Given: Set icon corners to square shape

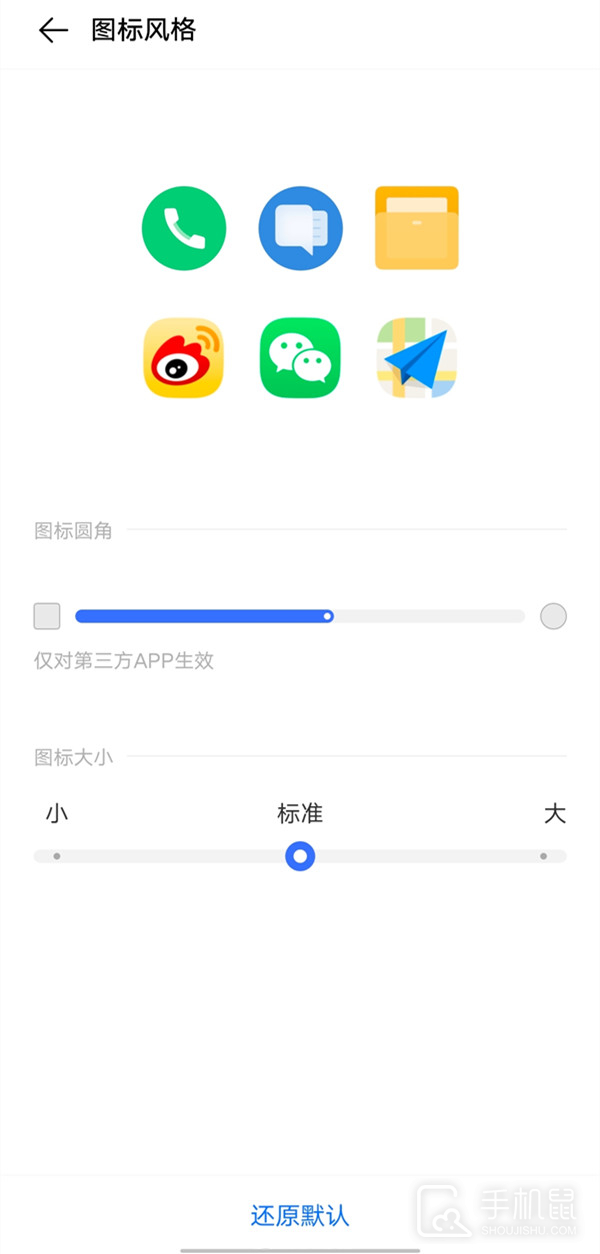Looking at the screenshot, I should coord(47,616).
